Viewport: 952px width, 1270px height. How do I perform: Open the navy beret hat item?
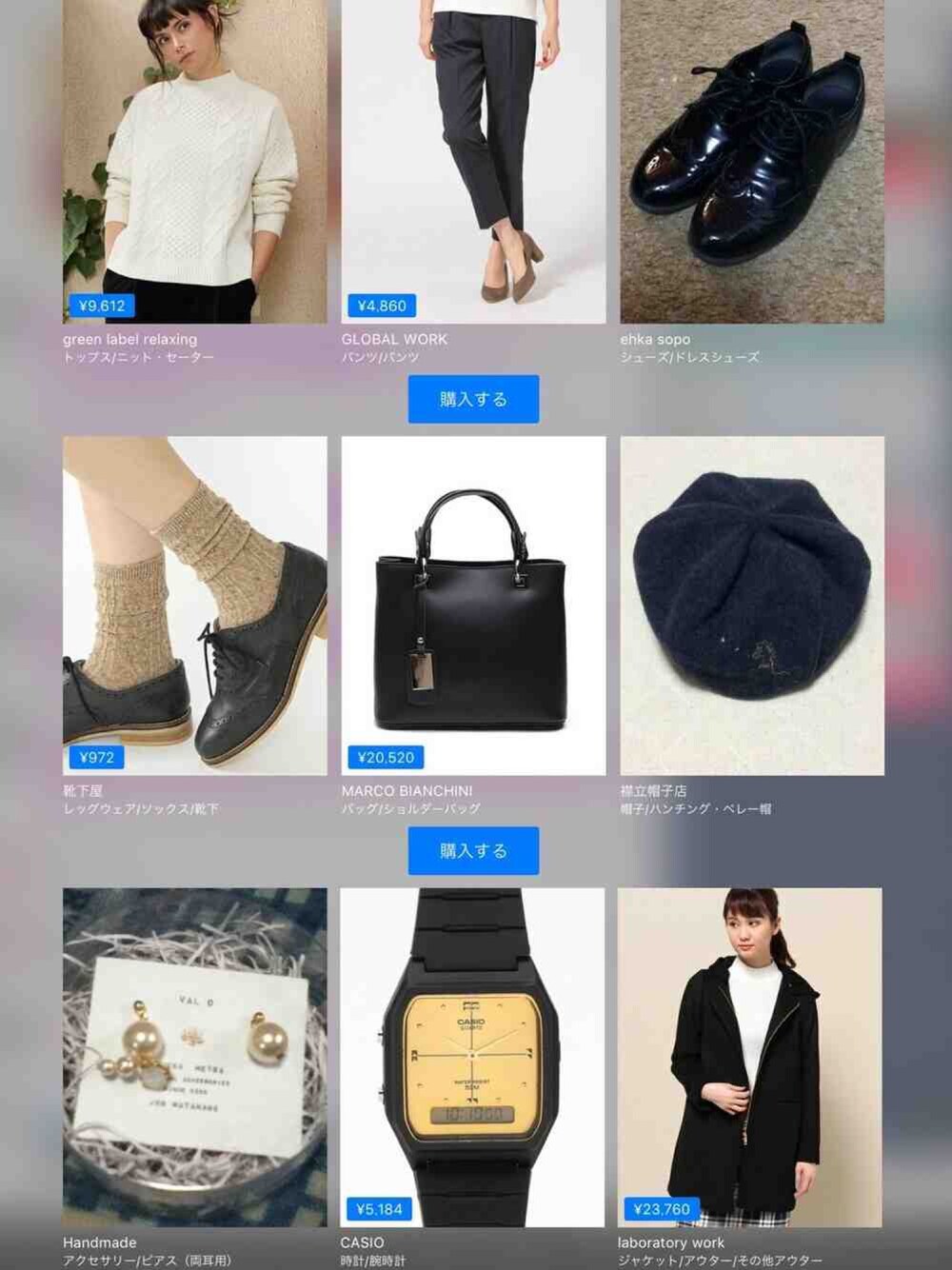click(752, 605)
